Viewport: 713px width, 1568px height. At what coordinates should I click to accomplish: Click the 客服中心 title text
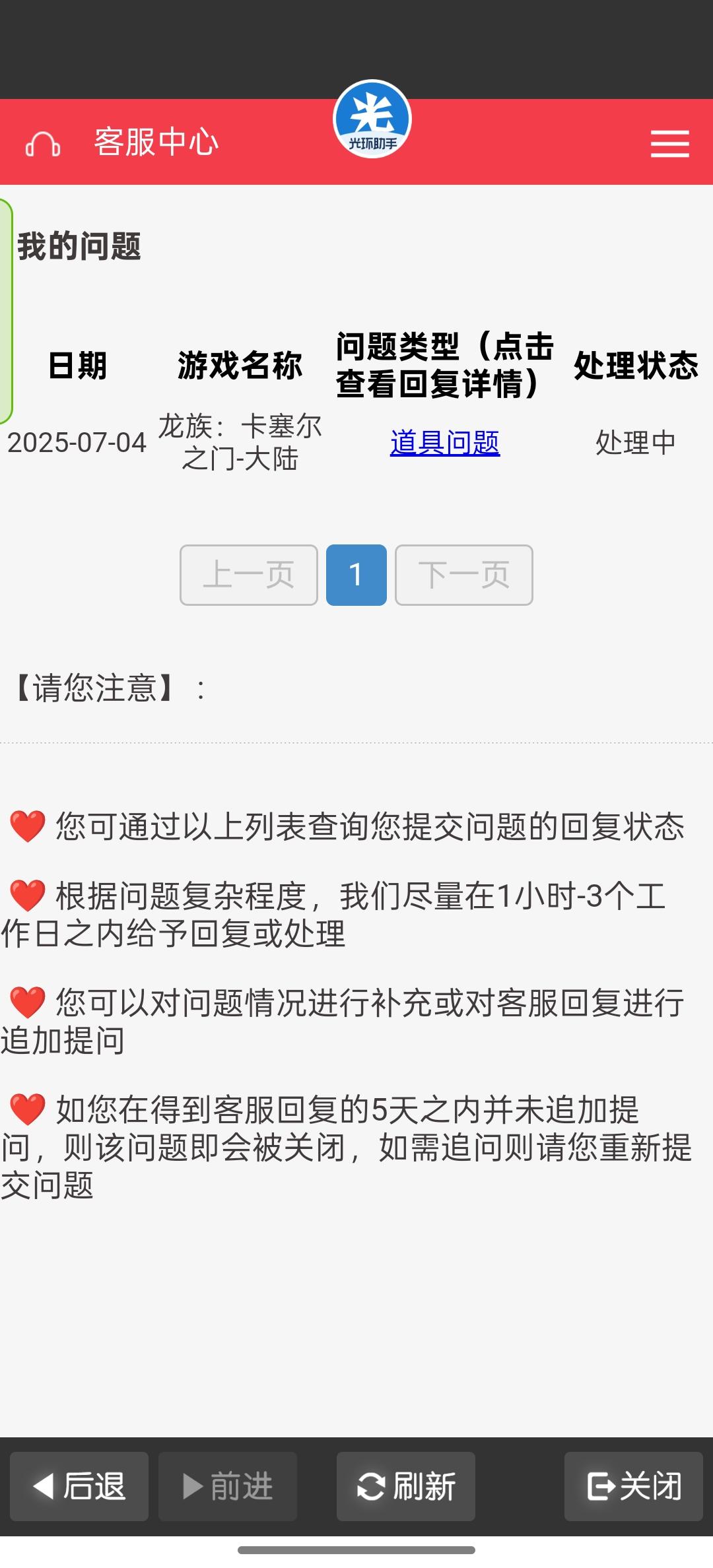coord(156,143)
